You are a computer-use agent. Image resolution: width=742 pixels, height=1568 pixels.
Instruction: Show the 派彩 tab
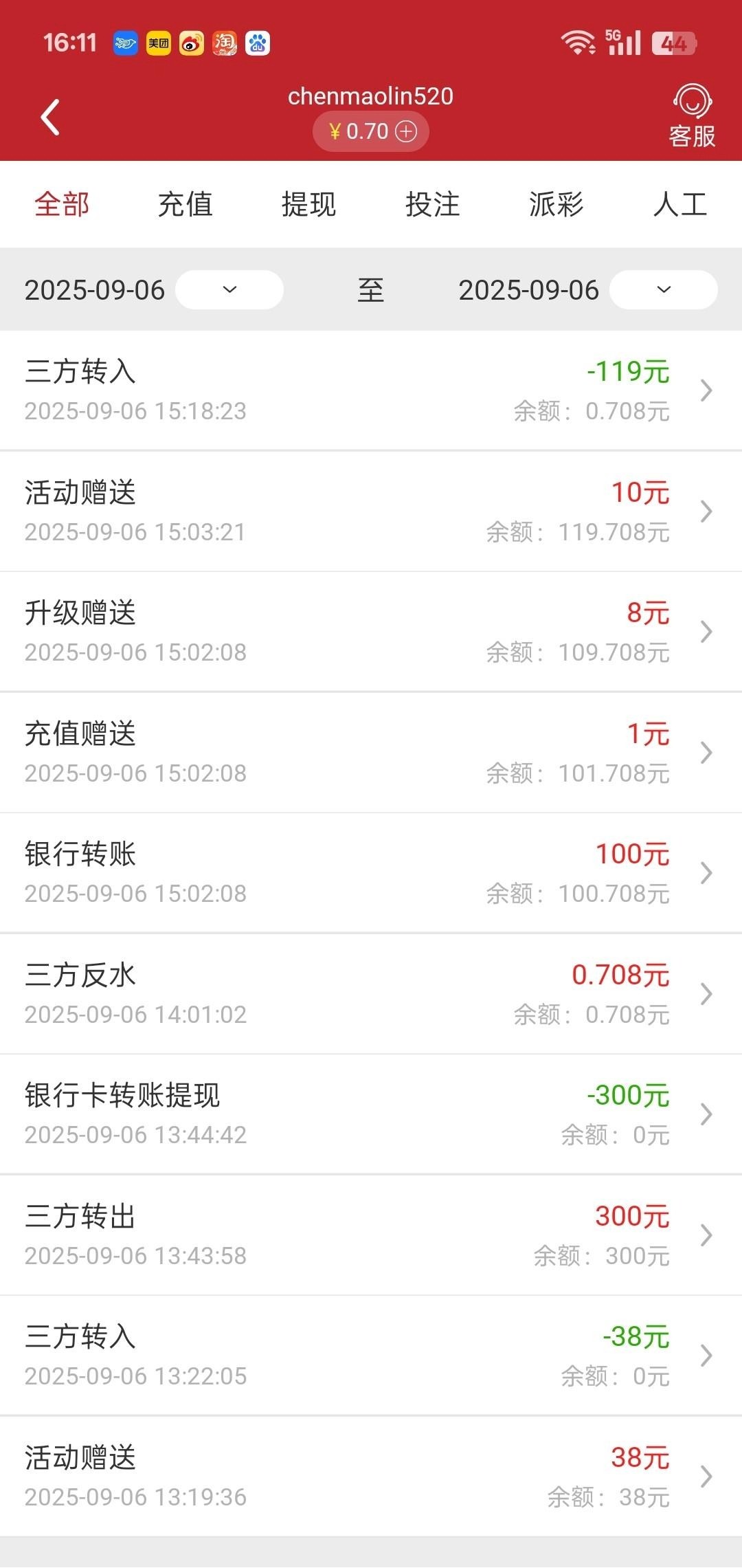click(556, 204)
